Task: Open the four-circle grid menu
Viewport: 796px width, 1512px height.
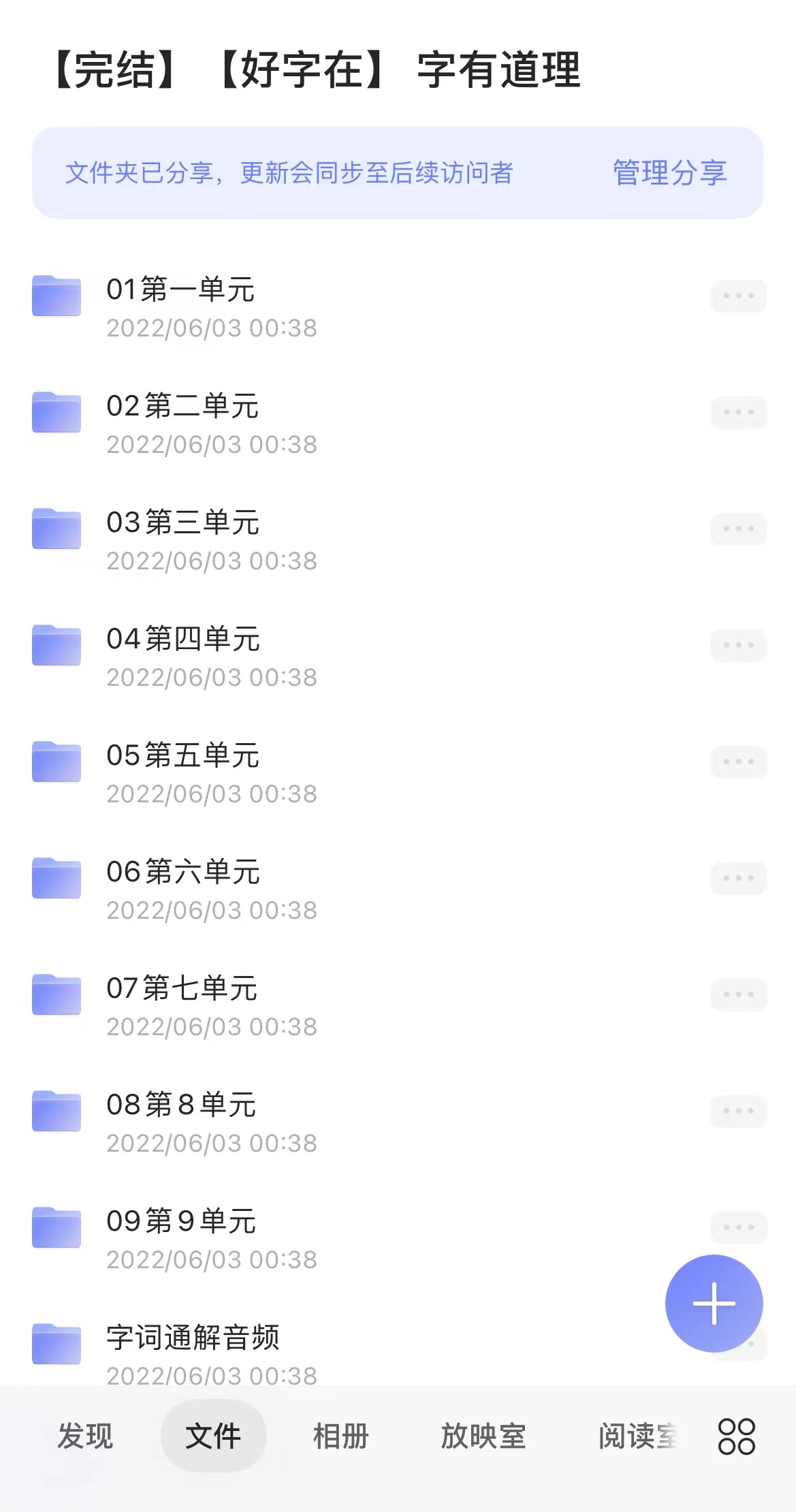Action: point(736,1436)
